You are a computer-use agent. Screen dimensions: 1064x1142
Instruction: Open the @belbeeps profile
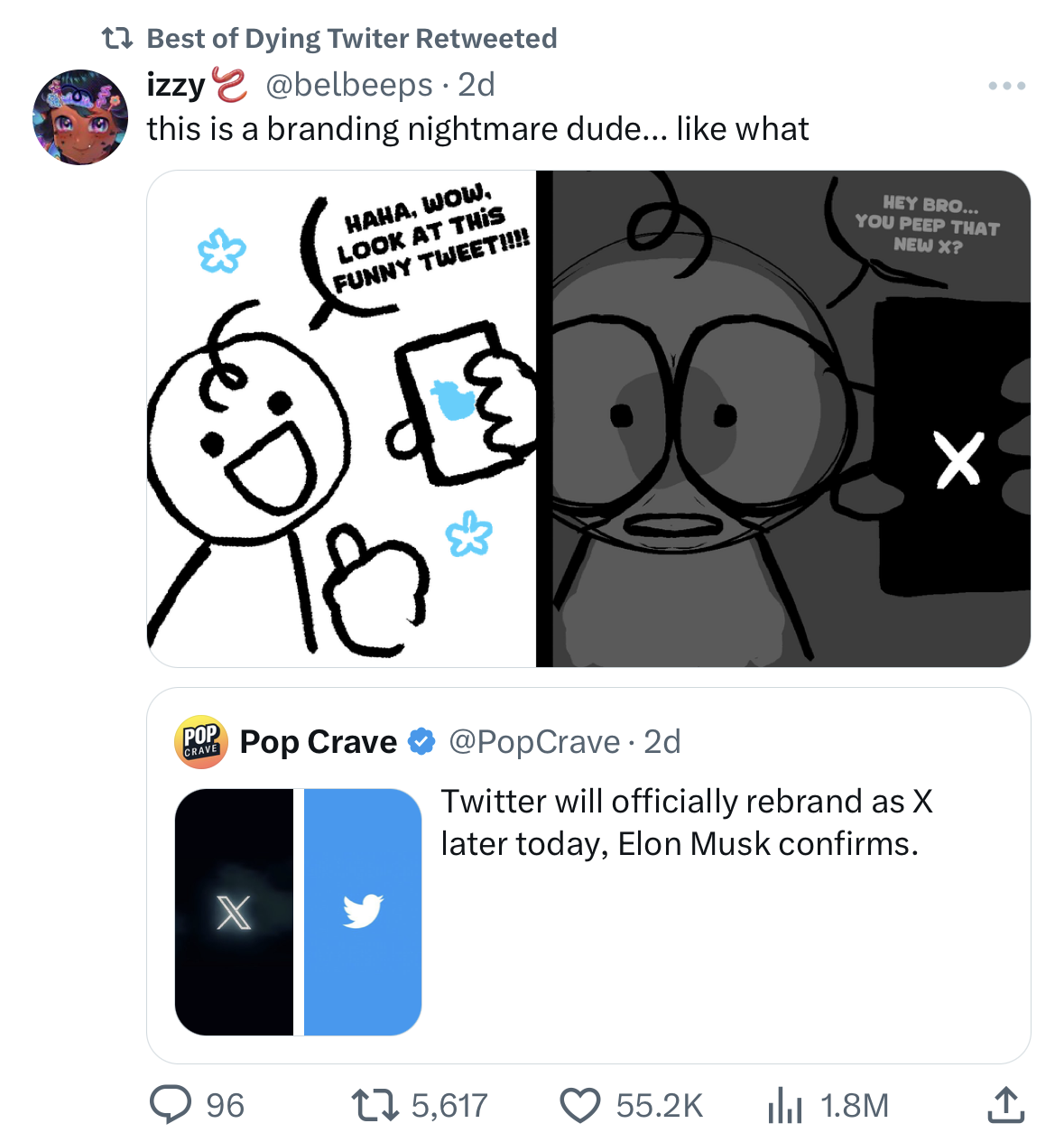[x=349, y=85]
